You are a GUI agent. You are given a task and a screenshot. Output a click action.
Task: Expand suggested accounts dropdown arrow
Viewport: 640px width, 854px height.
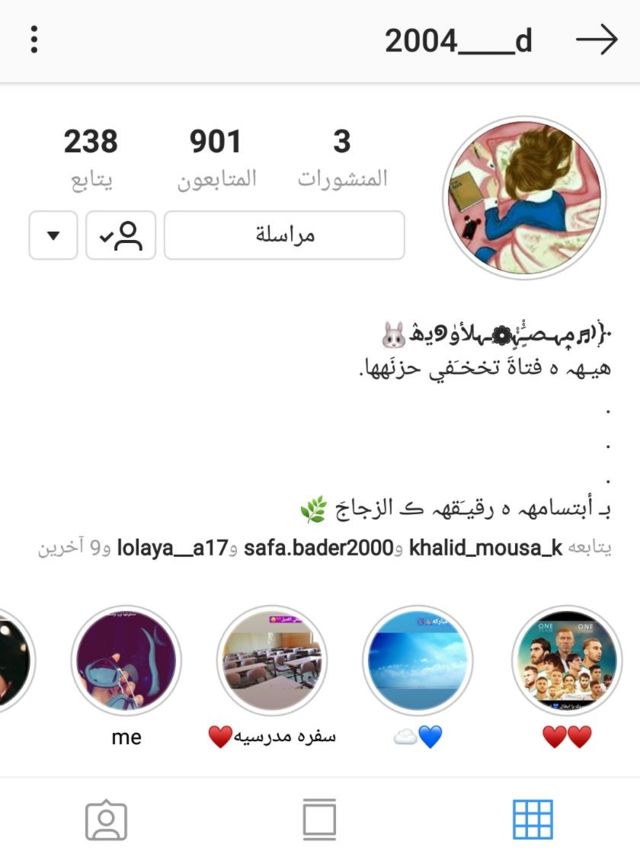pyautogui.click(x=54, y=235)
